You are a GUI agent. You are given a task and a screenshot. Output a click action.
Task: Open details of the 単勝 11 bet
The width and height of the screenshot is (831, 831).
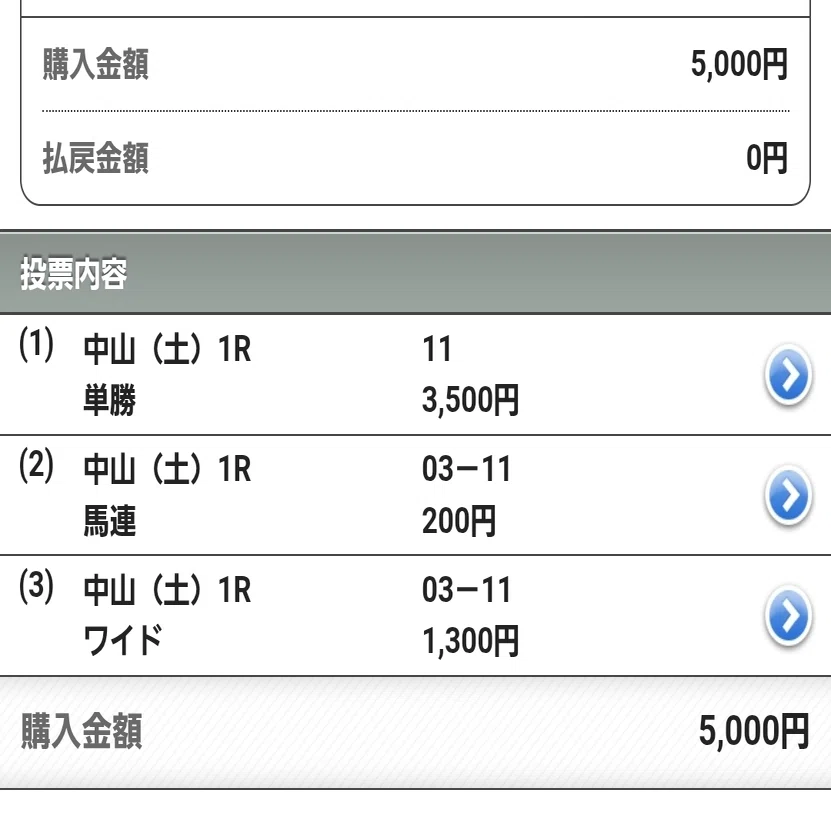point(788,375)
